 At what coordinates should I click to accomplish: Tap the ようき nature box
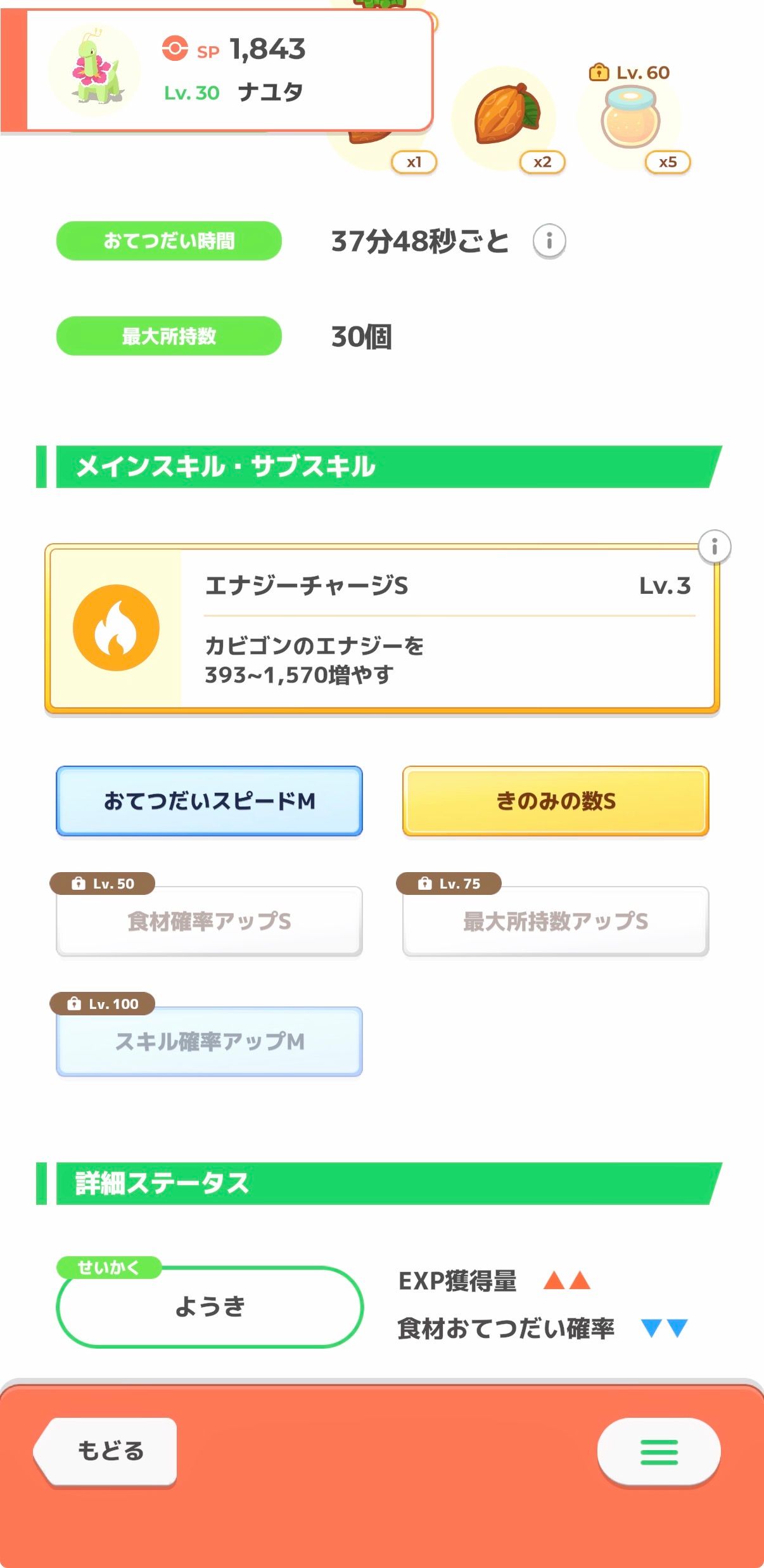pyautogui.click(x=210, y=1306)
